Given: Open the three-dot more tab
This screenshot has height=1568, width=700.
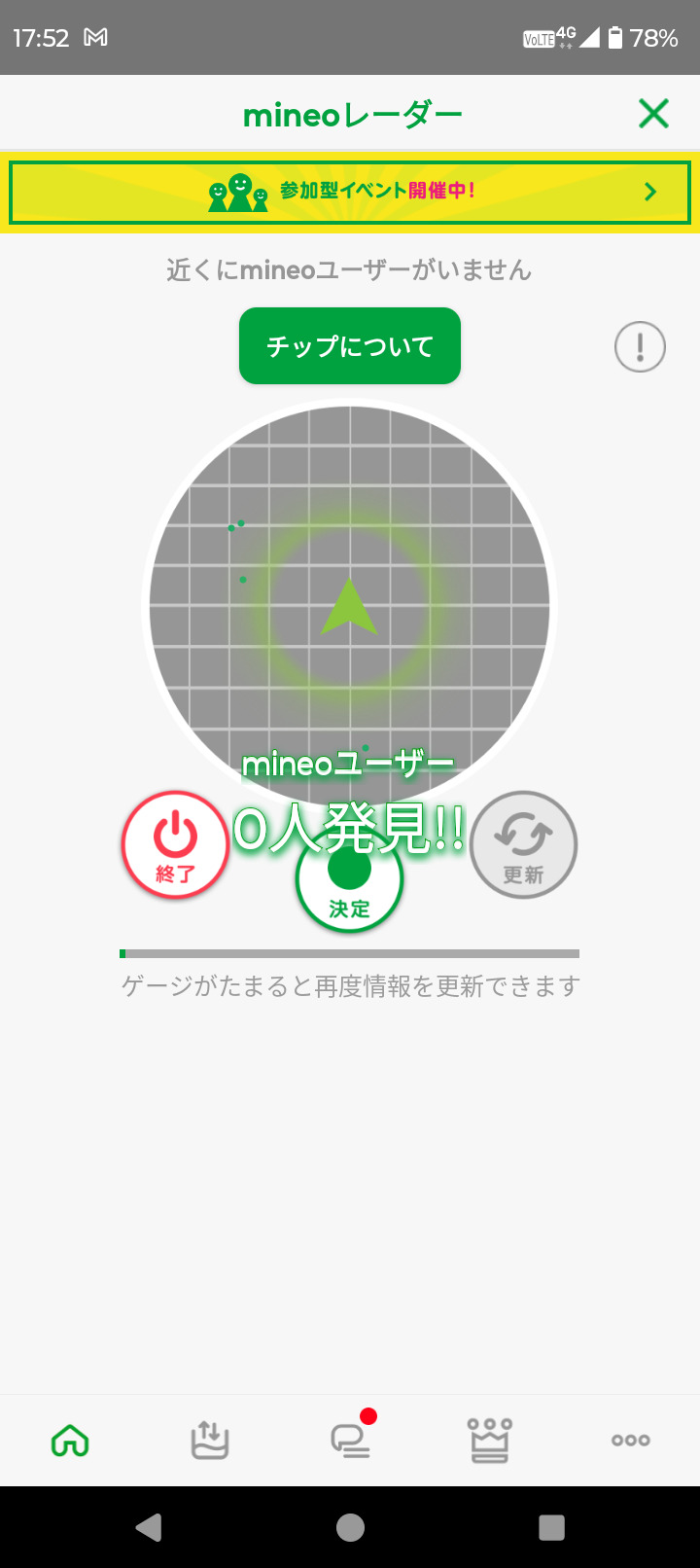Looking at the screenshot, I should (x=630, y=1440).
